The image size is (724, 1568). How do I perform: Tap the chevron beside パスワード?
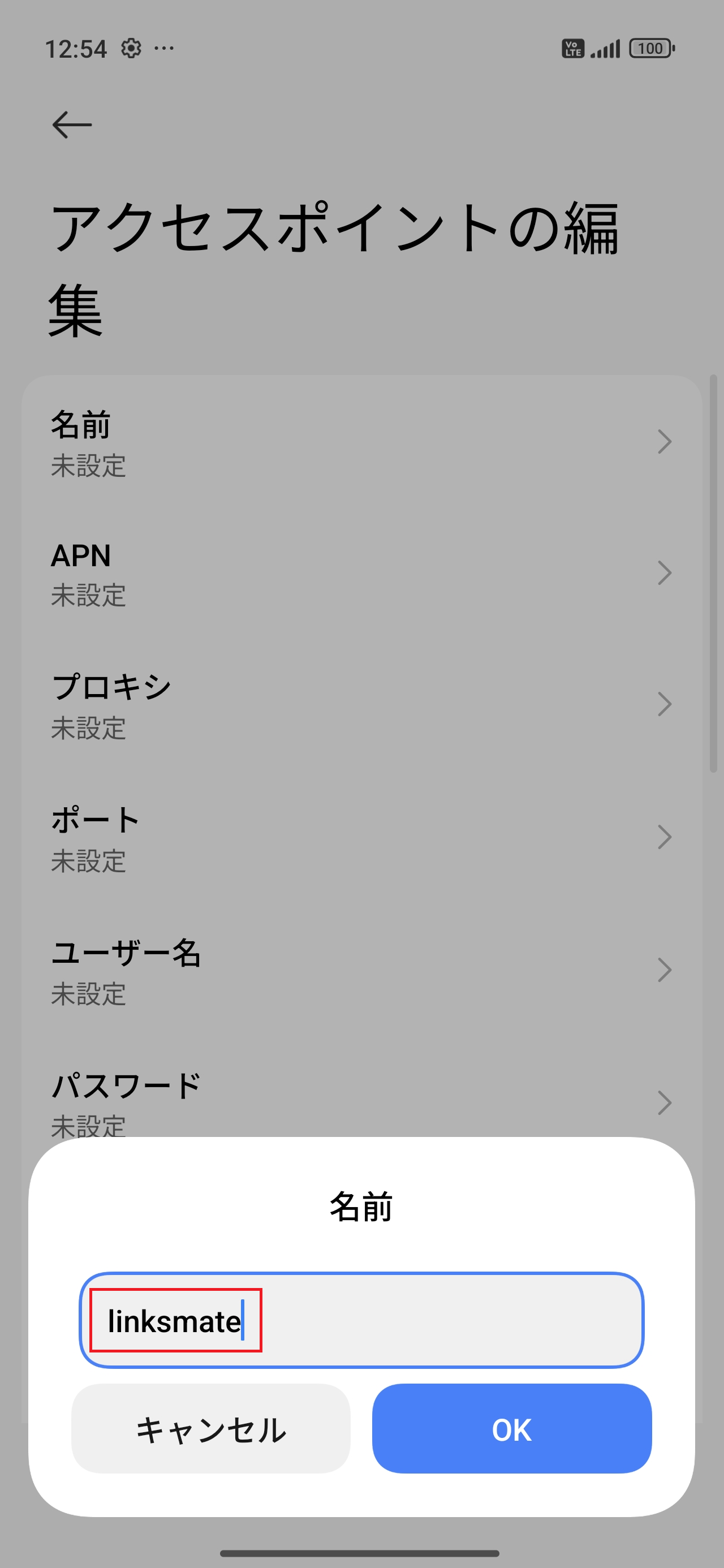(x=665, y=1102)
